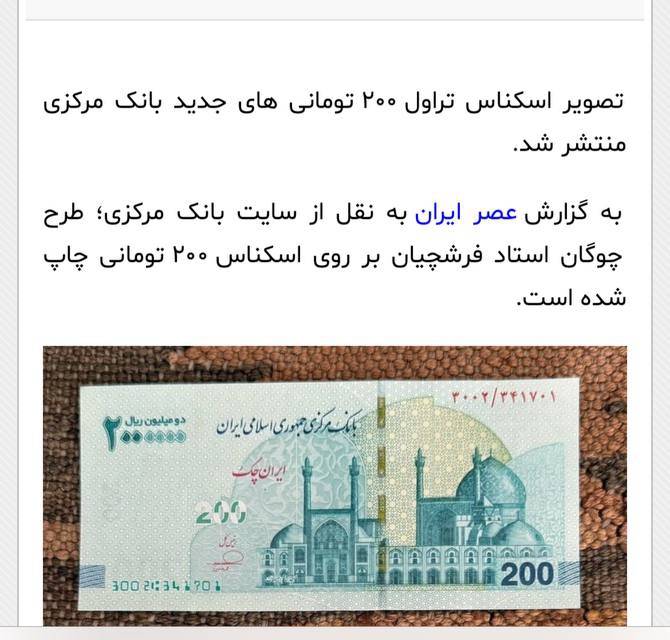The image size is (670, 640).
Task: Open the 200 toman banknote image
Action: [x=335, y=485]
